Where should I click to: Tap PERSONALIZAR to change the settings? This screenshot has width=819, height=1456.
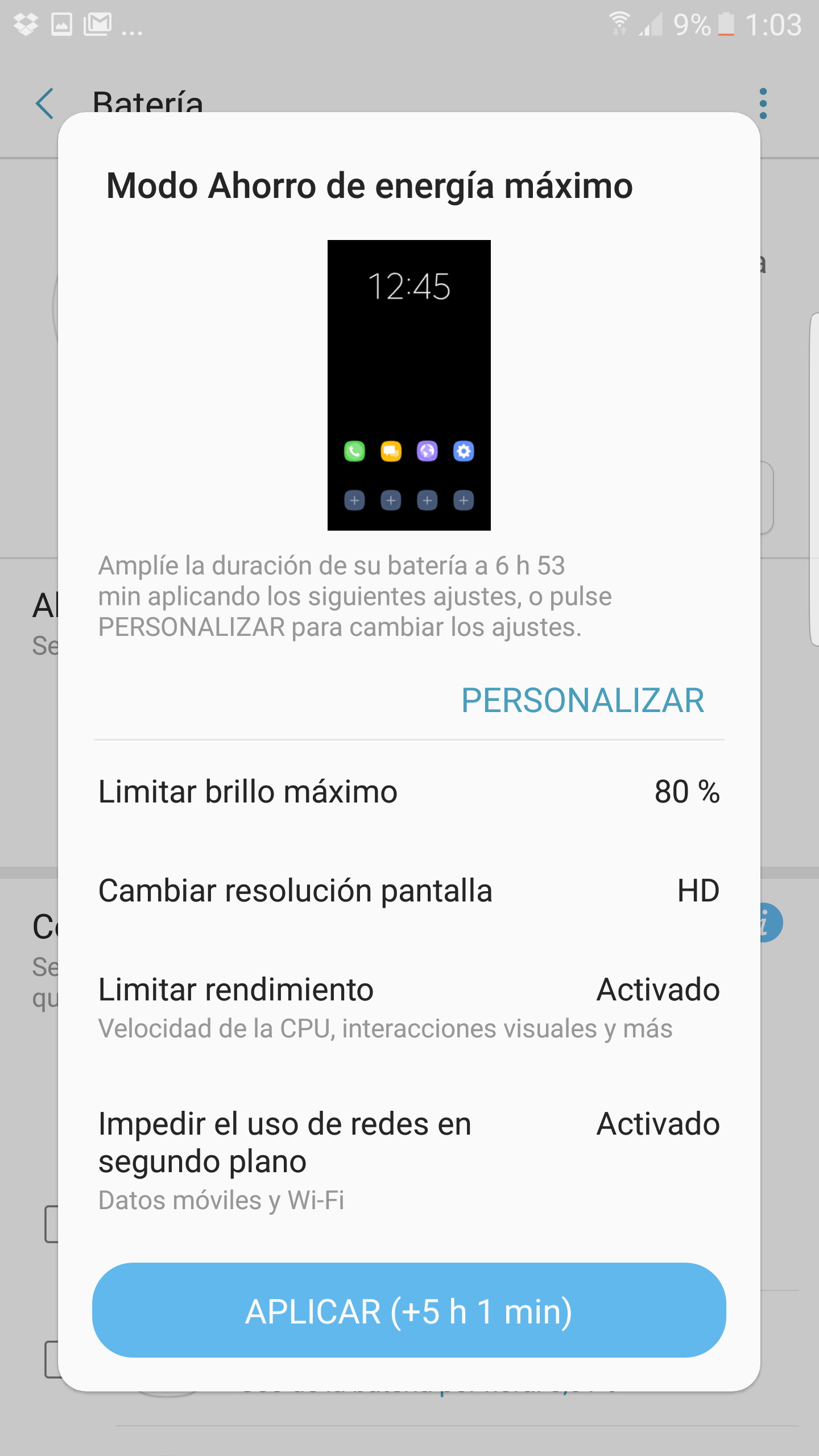(x=582, y=700)
